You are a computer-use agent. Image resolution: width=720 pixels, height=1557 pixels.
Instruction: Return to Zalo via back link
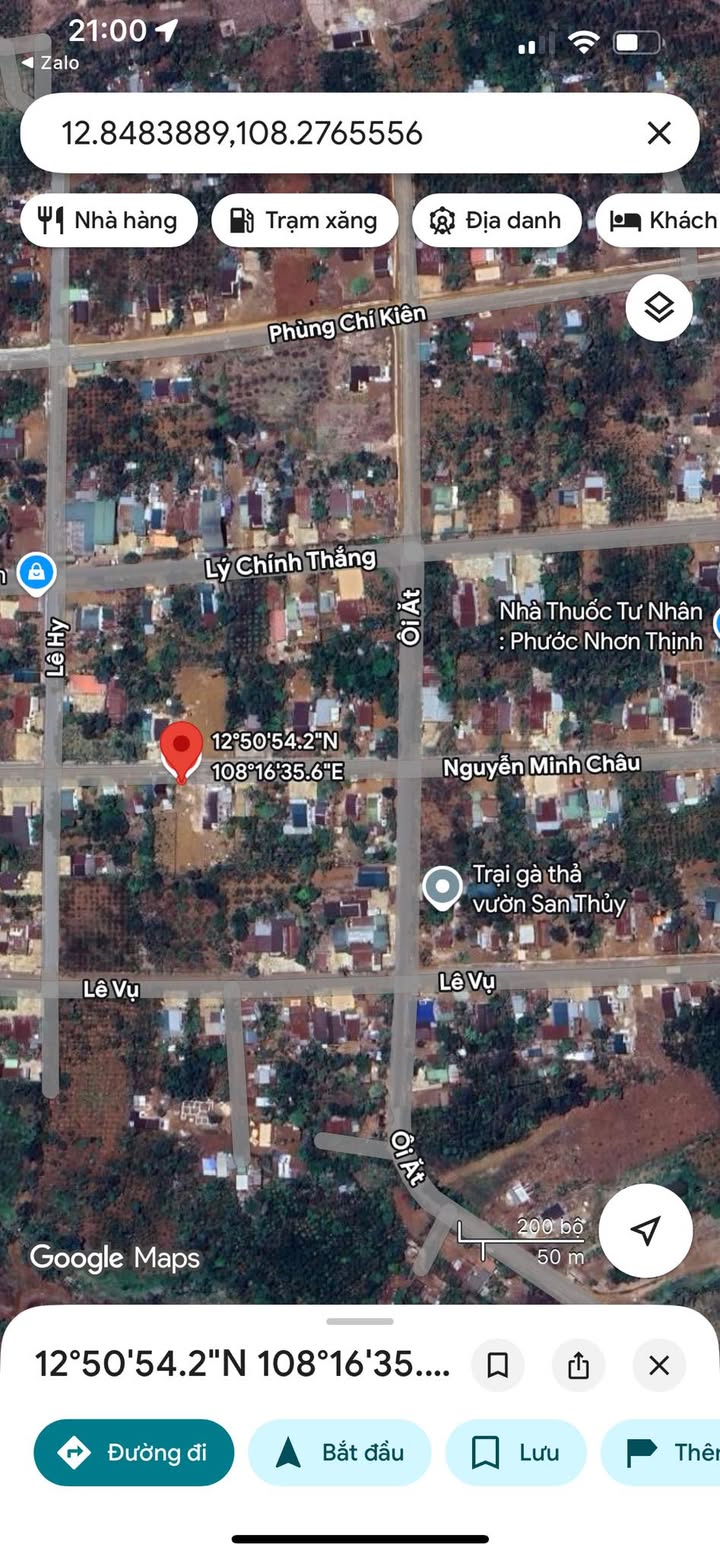(x=50, y=62)
